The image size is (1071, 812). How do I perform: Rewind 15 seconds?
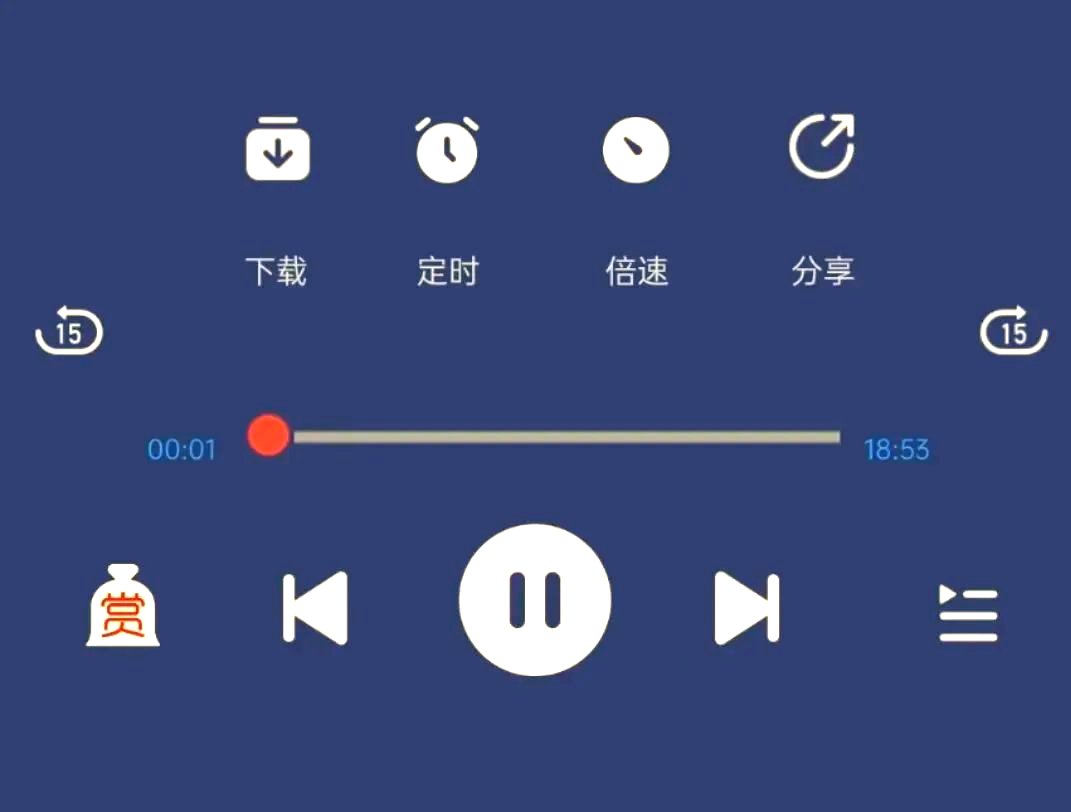69,331
